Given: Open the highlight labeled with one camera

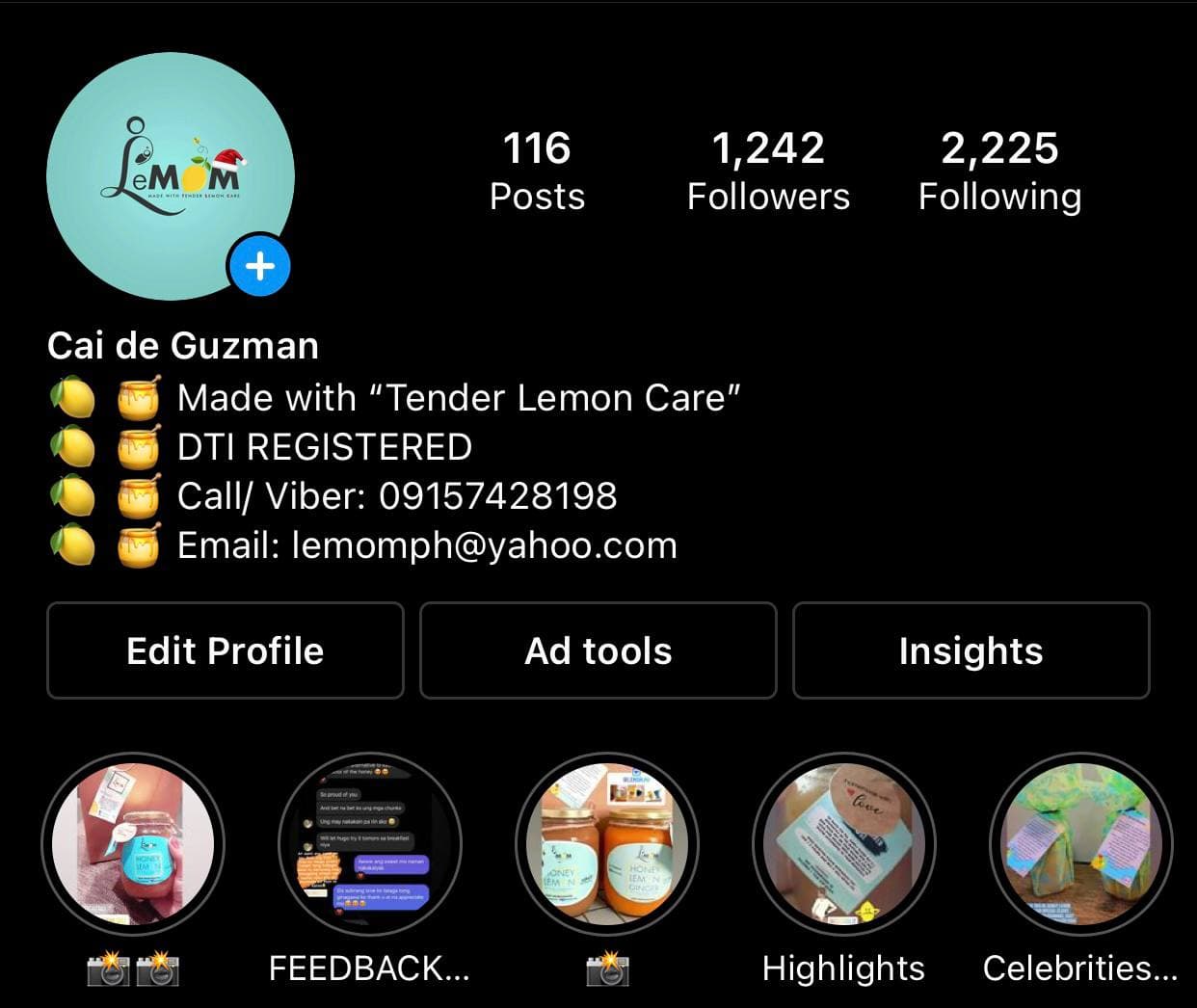Looking at the screenshot, I should pos(607,844).
